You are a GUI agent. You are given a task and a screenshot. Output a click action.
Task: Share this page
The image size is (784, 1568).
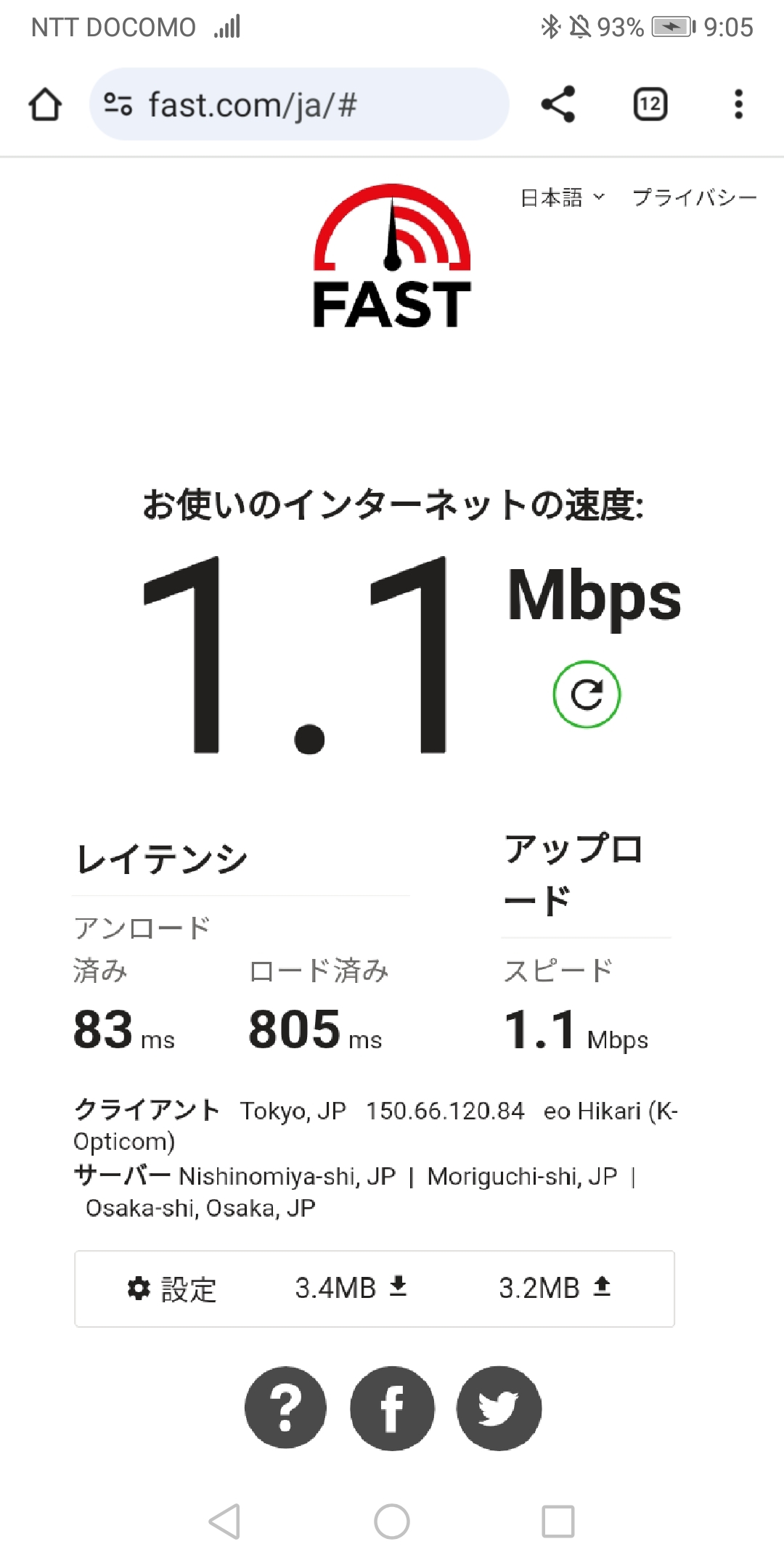pos(558,105)
